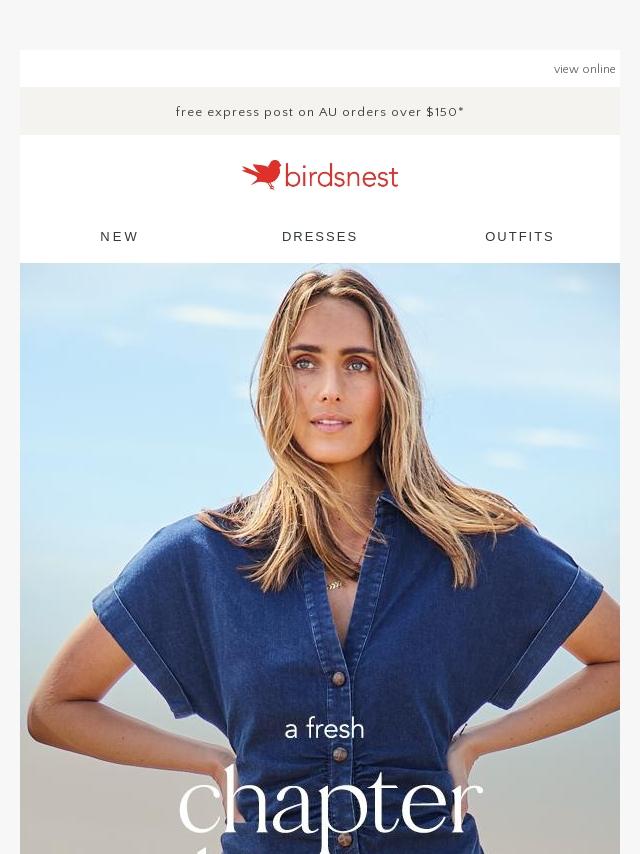
Task: Open the fresh chapter hero image
Action: 320,560
